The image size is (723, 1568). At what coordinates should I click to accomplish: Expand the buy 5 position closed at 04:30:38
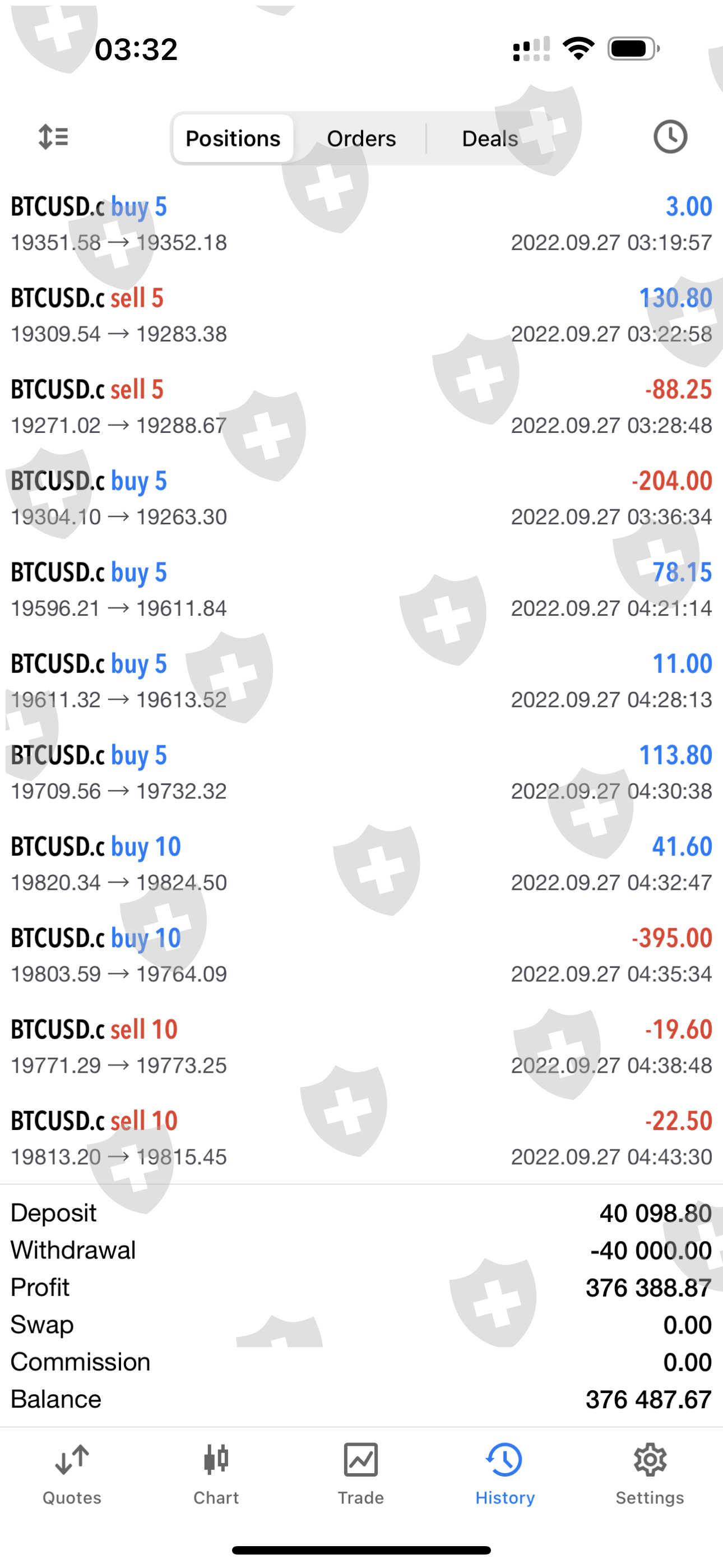pos(361,772)
